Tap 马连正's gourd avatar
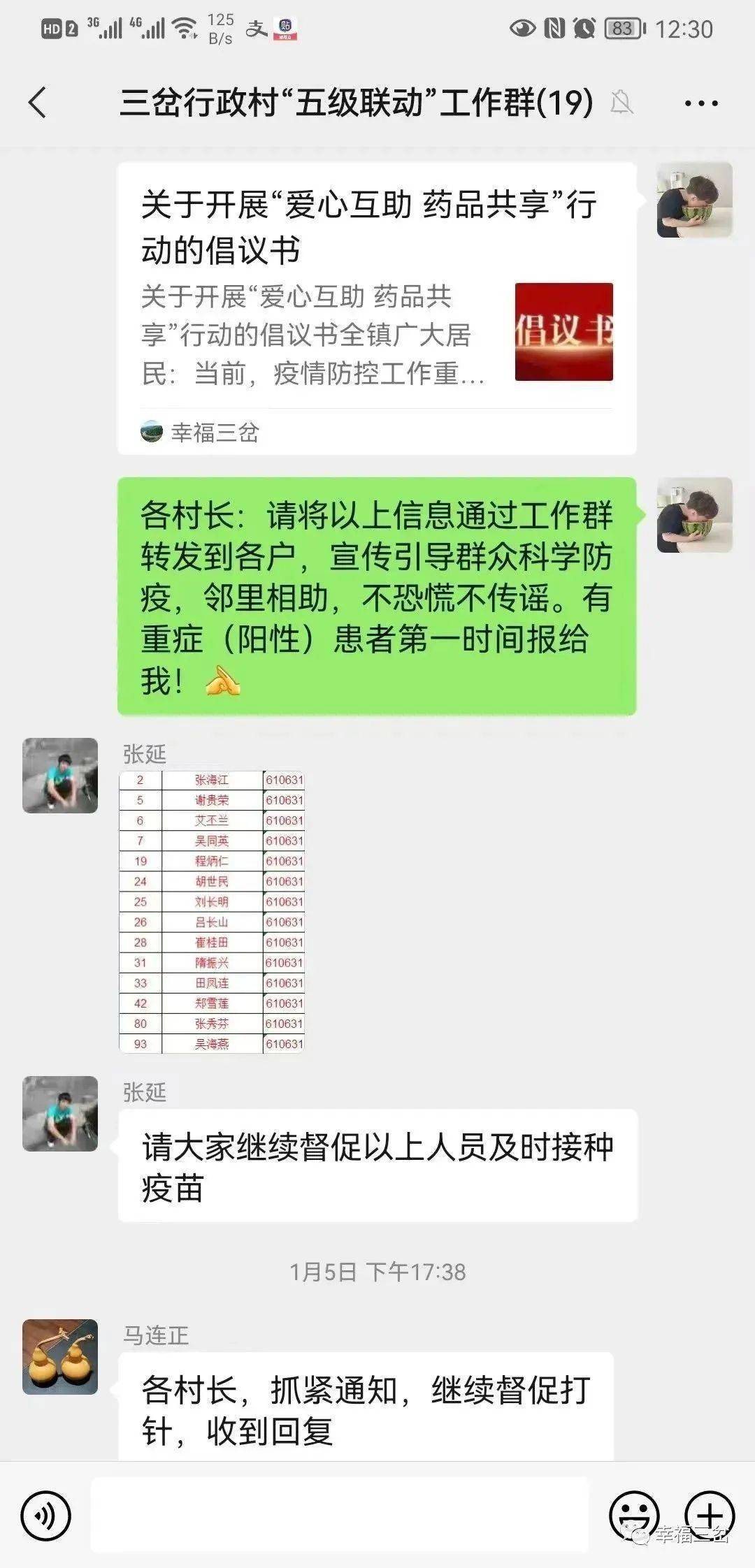Viewport: 755px width, 1568px height. (x=60, y=1357)
